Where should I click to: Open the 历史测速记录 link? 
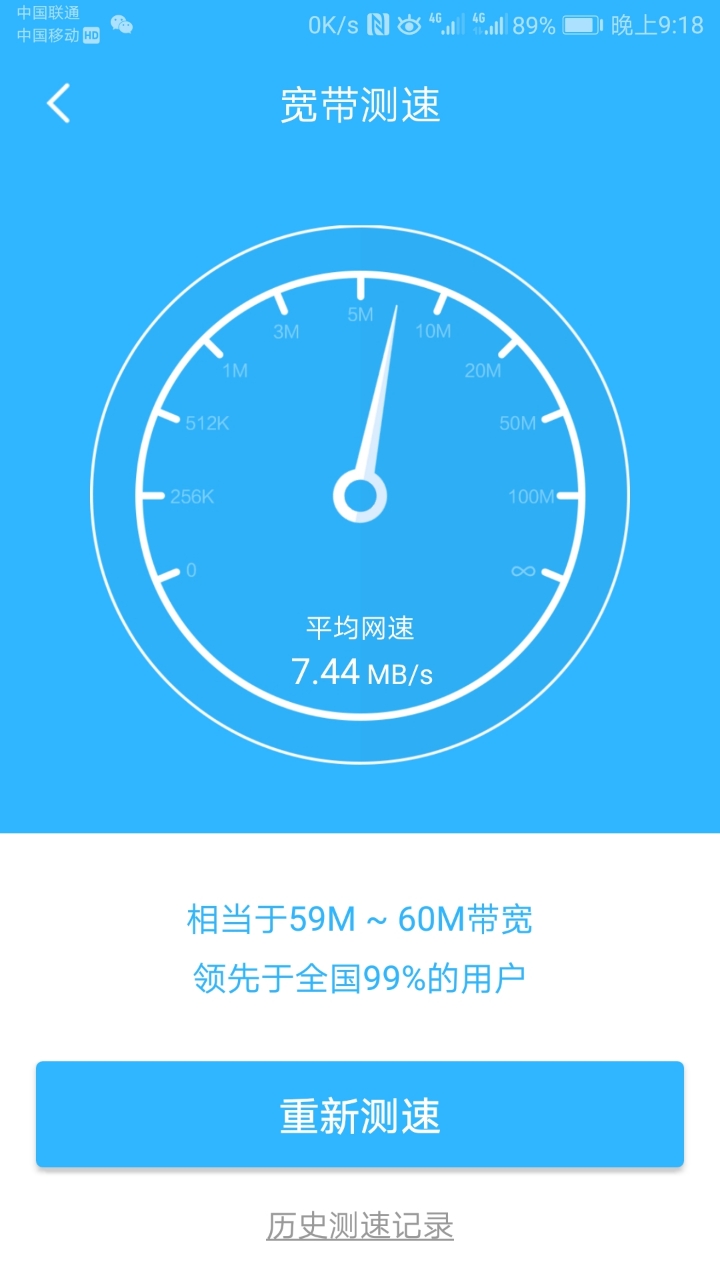(360, 1225)
